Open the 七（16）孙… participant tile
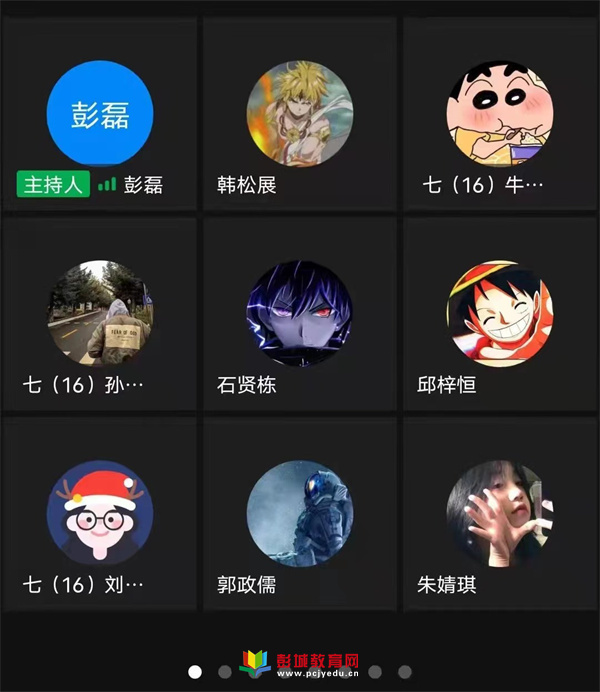Image resolution: width=600 pixels, height=692 pixels. 100,313
